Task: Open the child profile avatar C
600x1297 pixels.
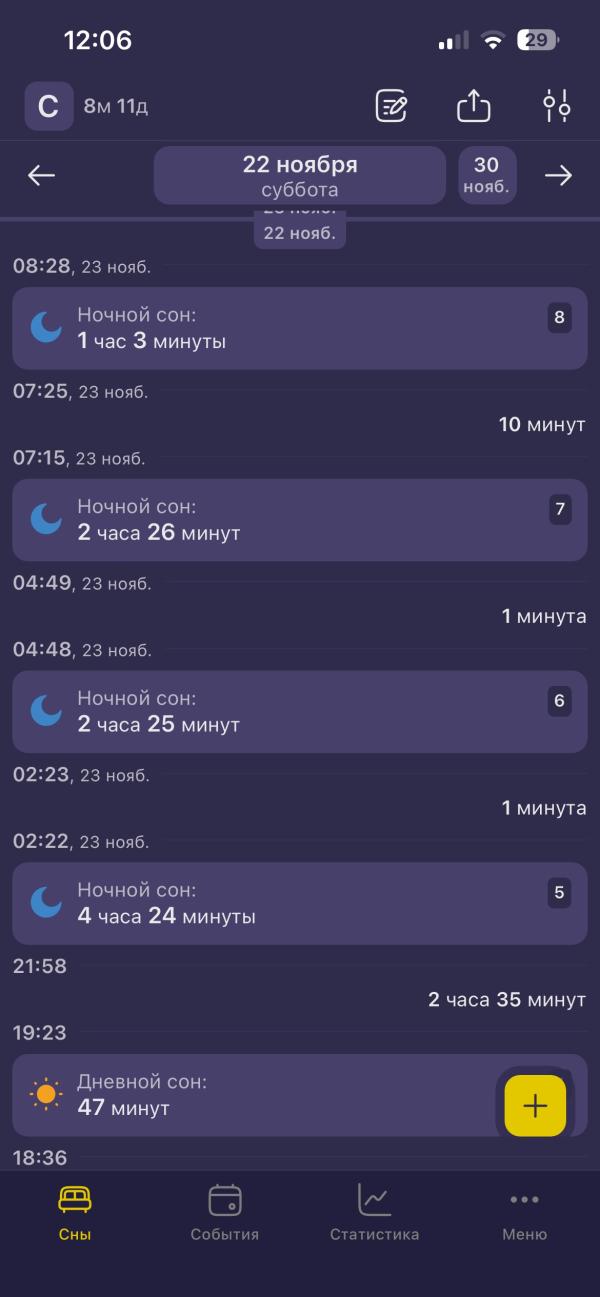Action: tap(49, 106)
